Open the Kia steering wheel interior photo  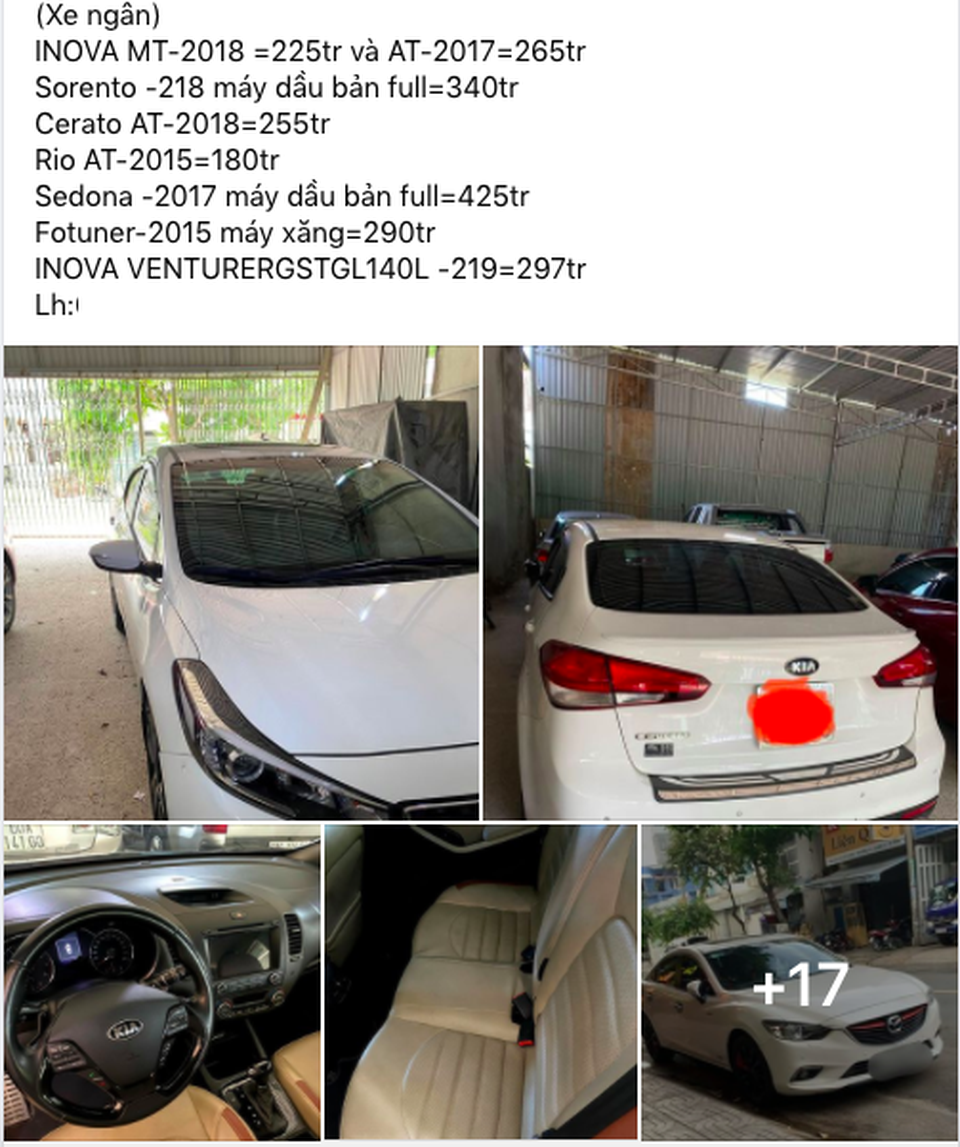161,982
